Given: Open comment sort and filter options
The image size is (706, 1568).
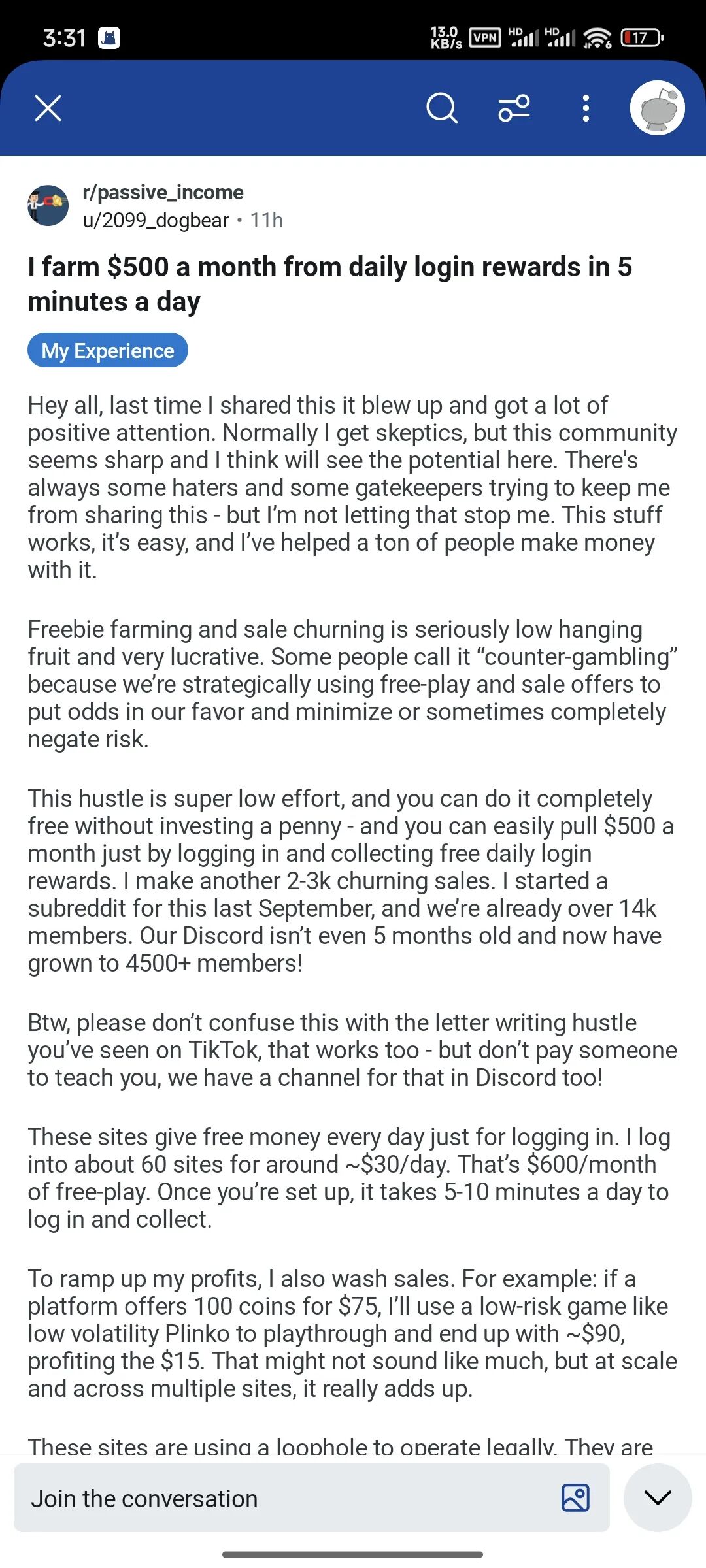Looking at the screenshot, I should pos(514,108).
